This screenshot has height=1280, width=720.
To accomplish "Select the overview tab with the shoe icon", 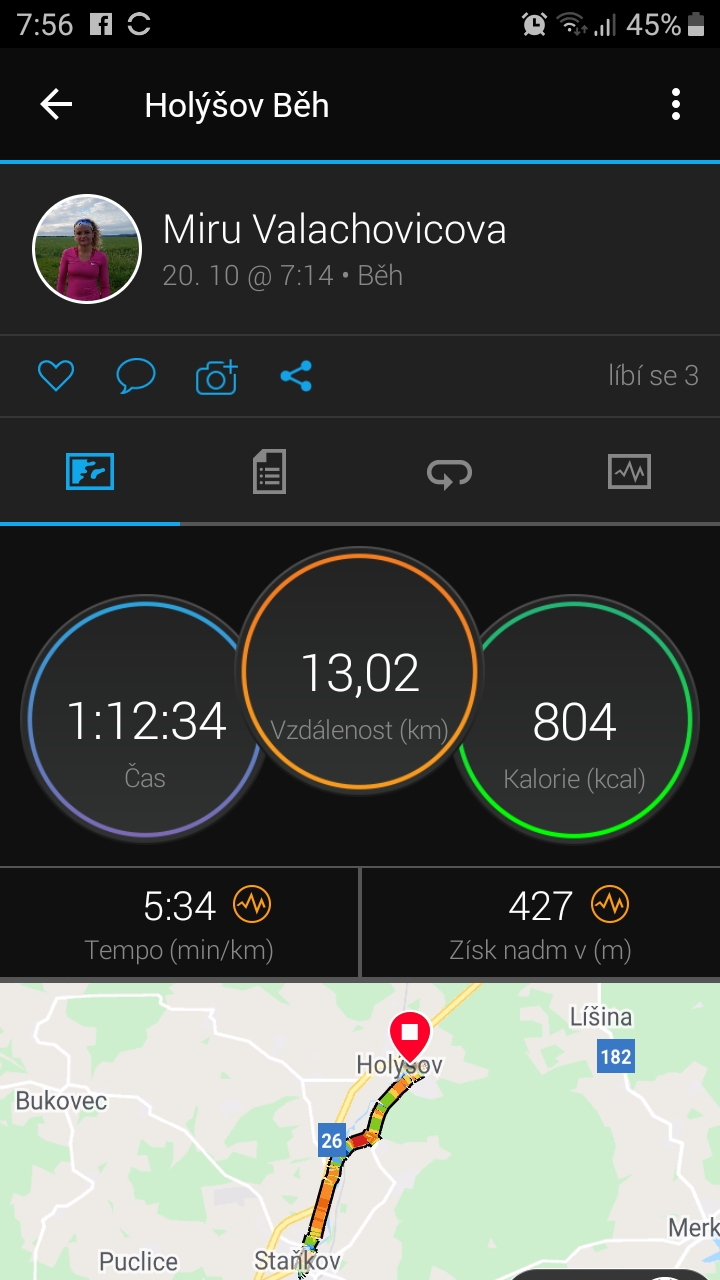I will tap(90, 471).
